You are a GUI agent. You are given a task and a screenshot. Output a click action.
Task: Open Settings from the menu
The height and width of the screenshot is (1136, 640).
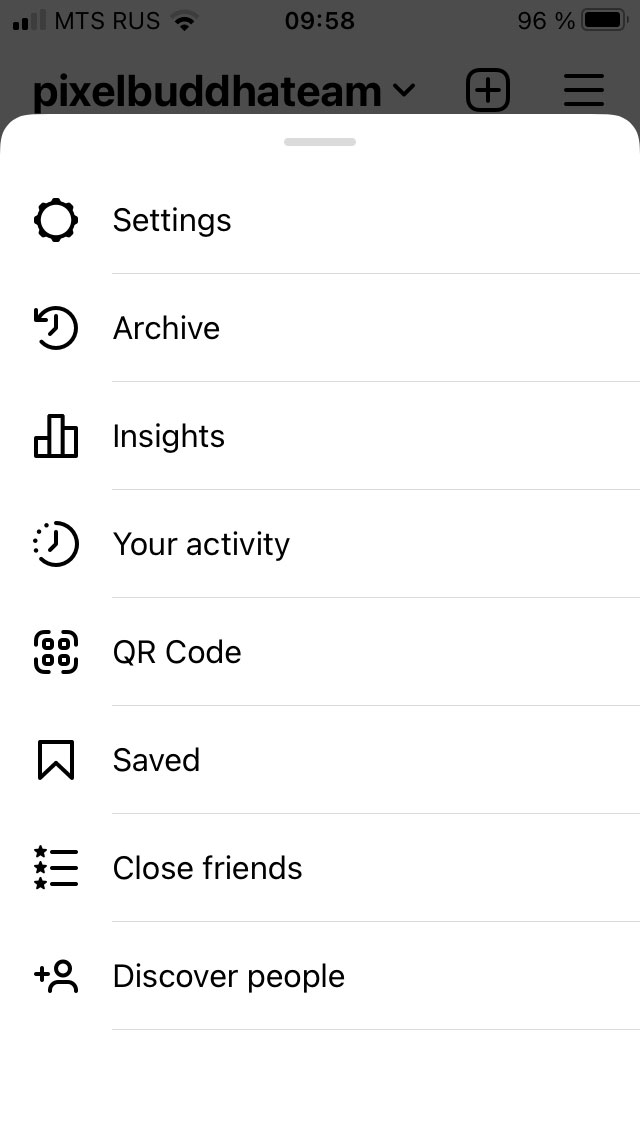[320, 220]
